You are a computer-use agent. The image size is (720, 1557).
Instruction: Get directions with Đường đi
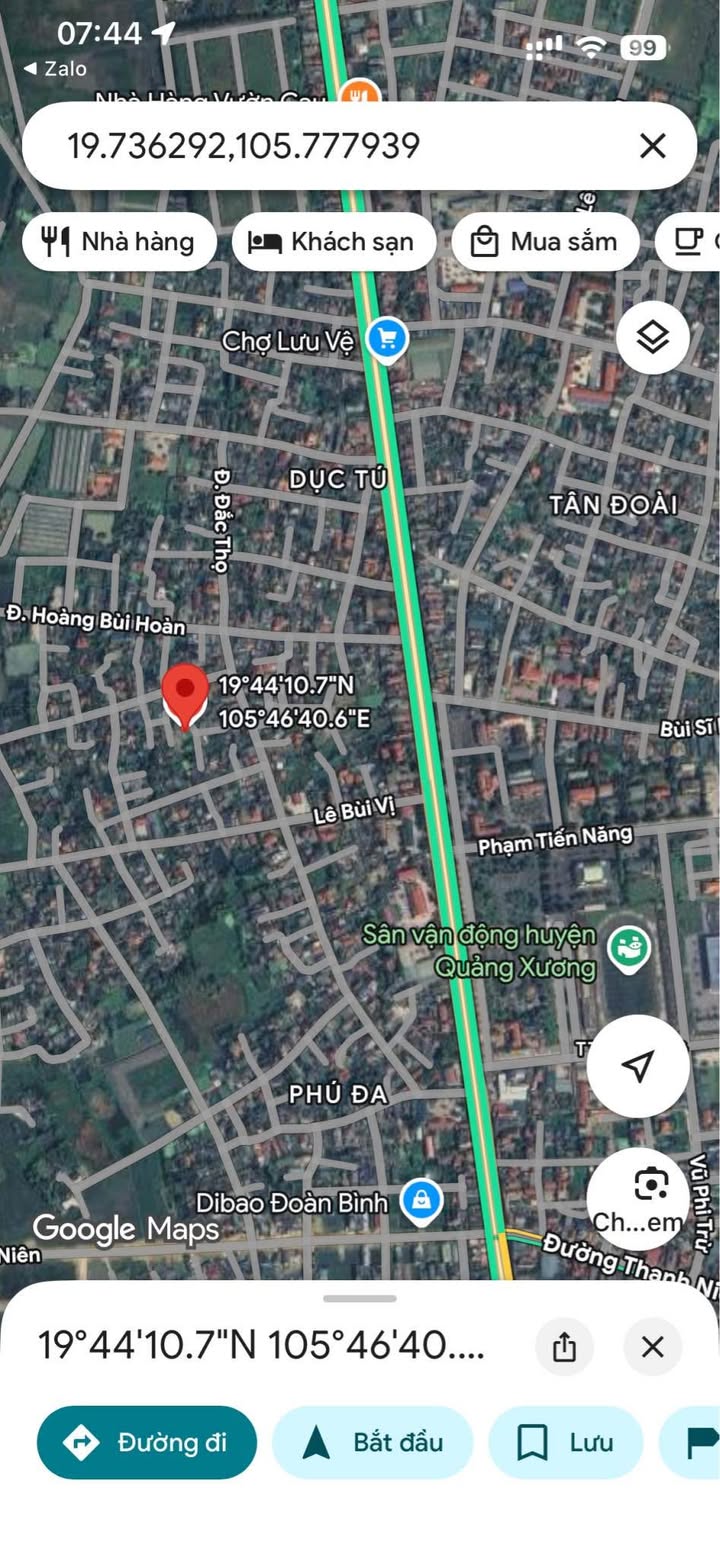(x=146, y=1442)
